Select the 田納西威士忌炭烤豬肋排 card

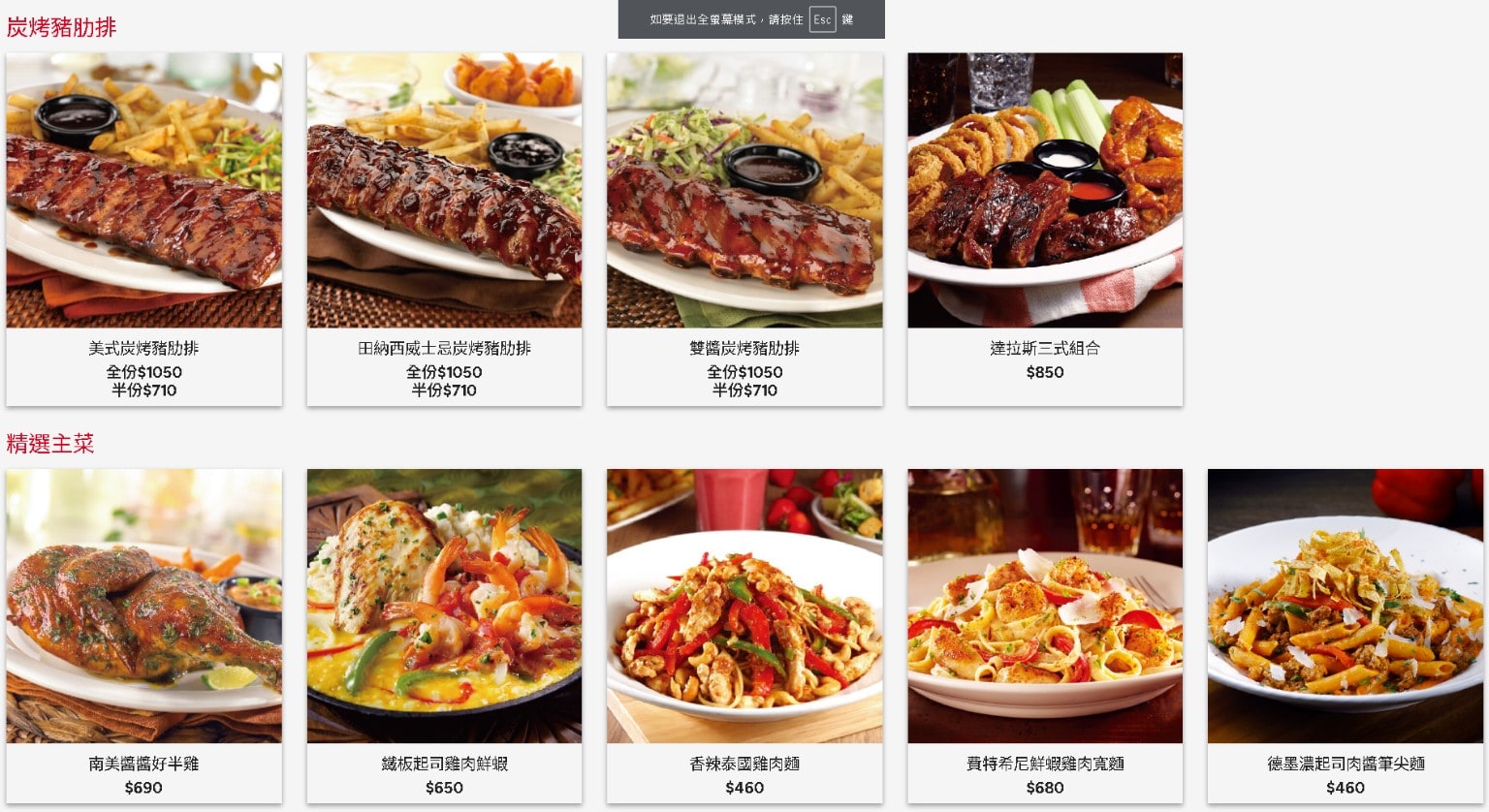coord(444,229)
